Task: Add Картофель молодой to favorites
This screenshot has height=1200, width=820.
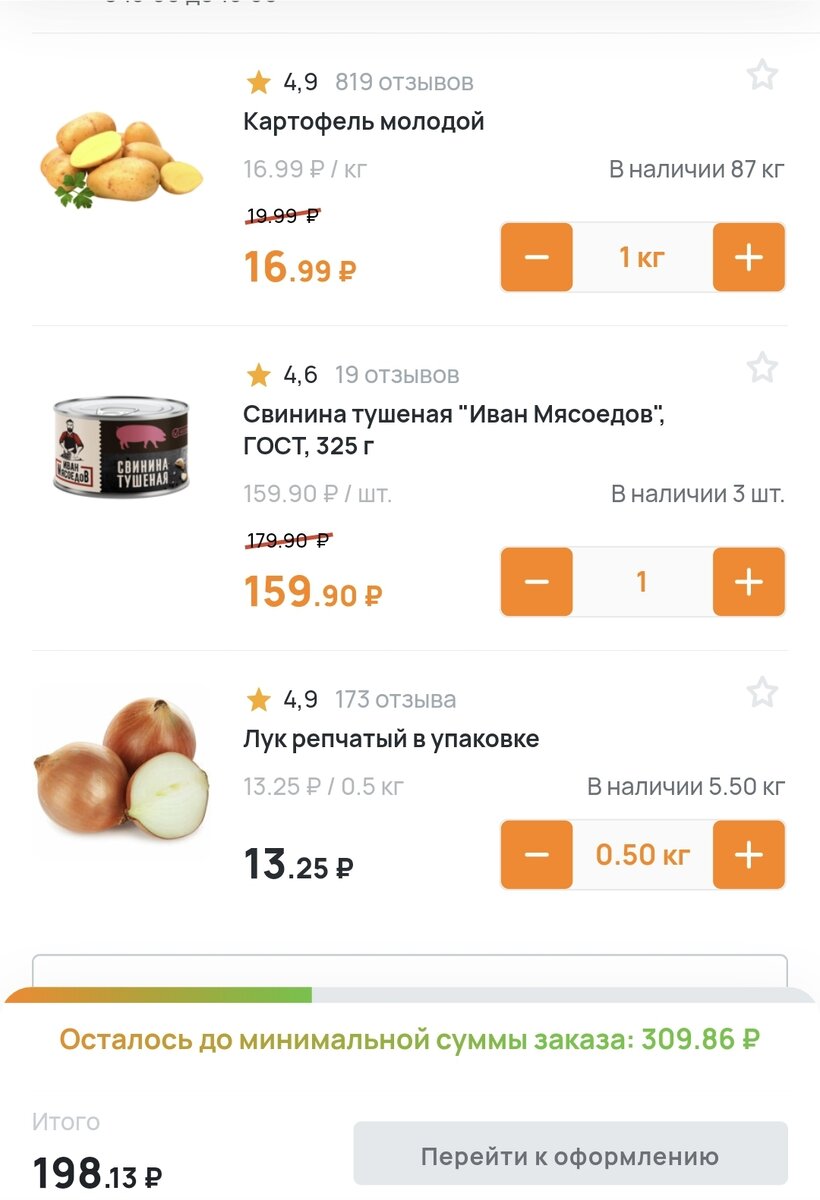Action: click(762, 75)
